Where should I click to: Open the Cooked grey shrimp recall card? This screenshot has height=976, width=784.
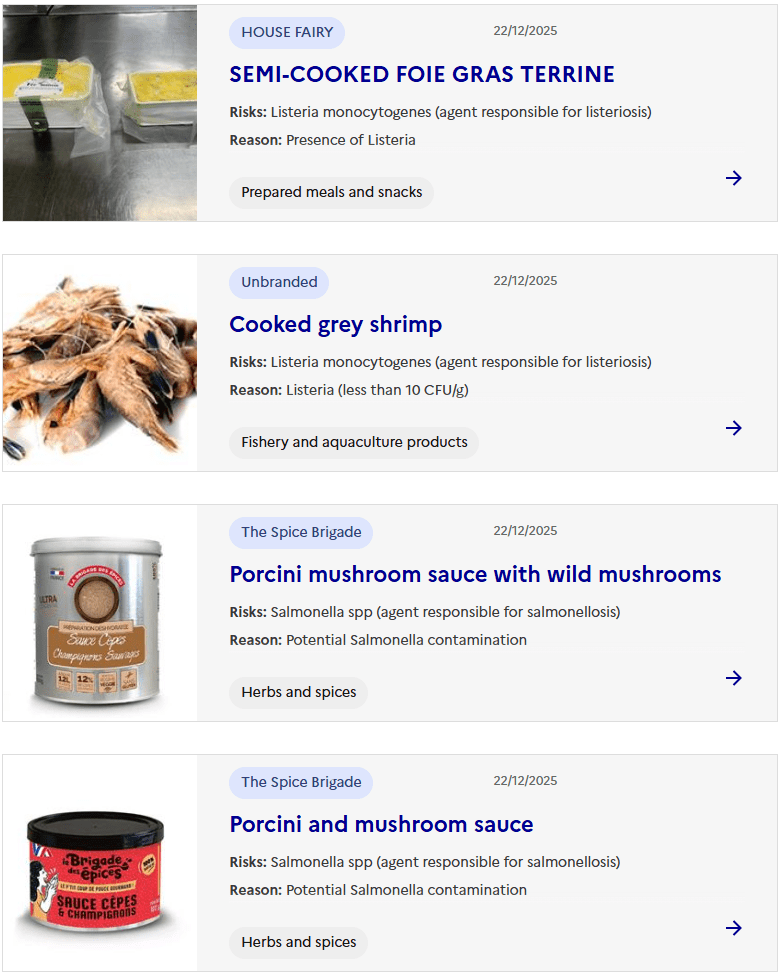click(335, 325)
